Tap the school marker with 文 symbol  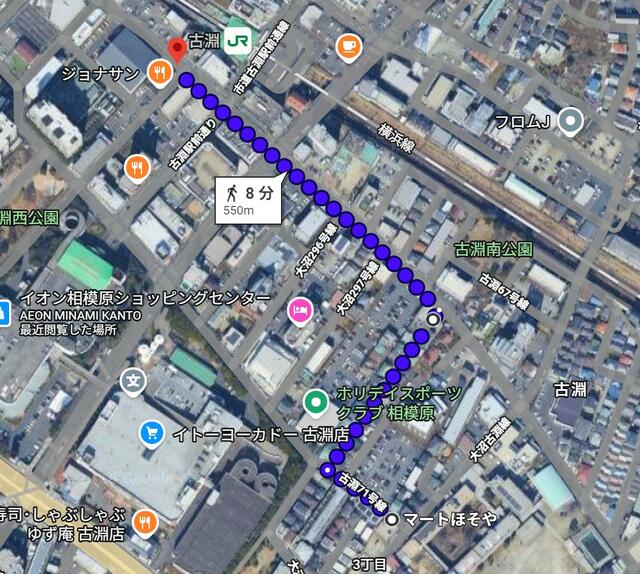pos(133,381)
